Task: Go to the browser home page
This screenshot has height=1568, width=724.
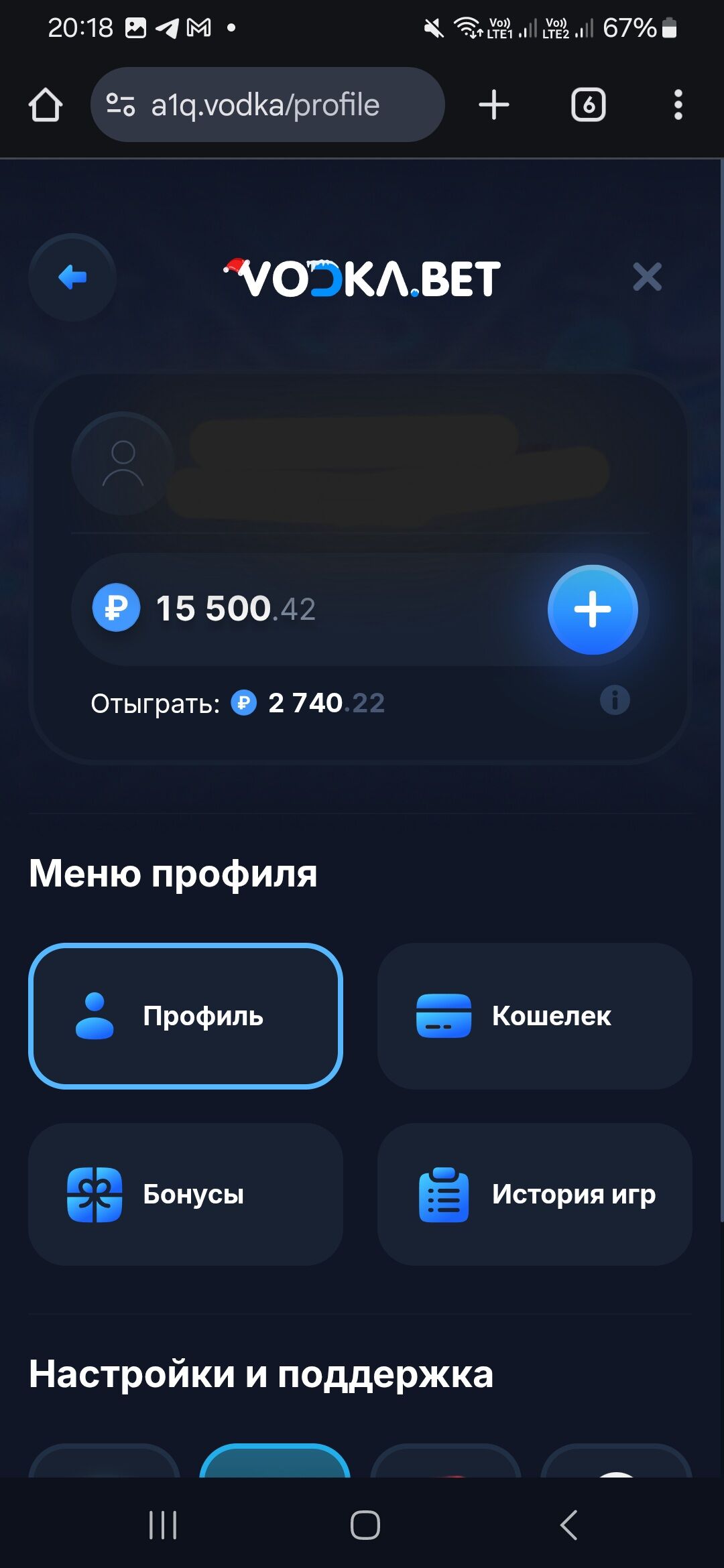Action: coord(46,105)
